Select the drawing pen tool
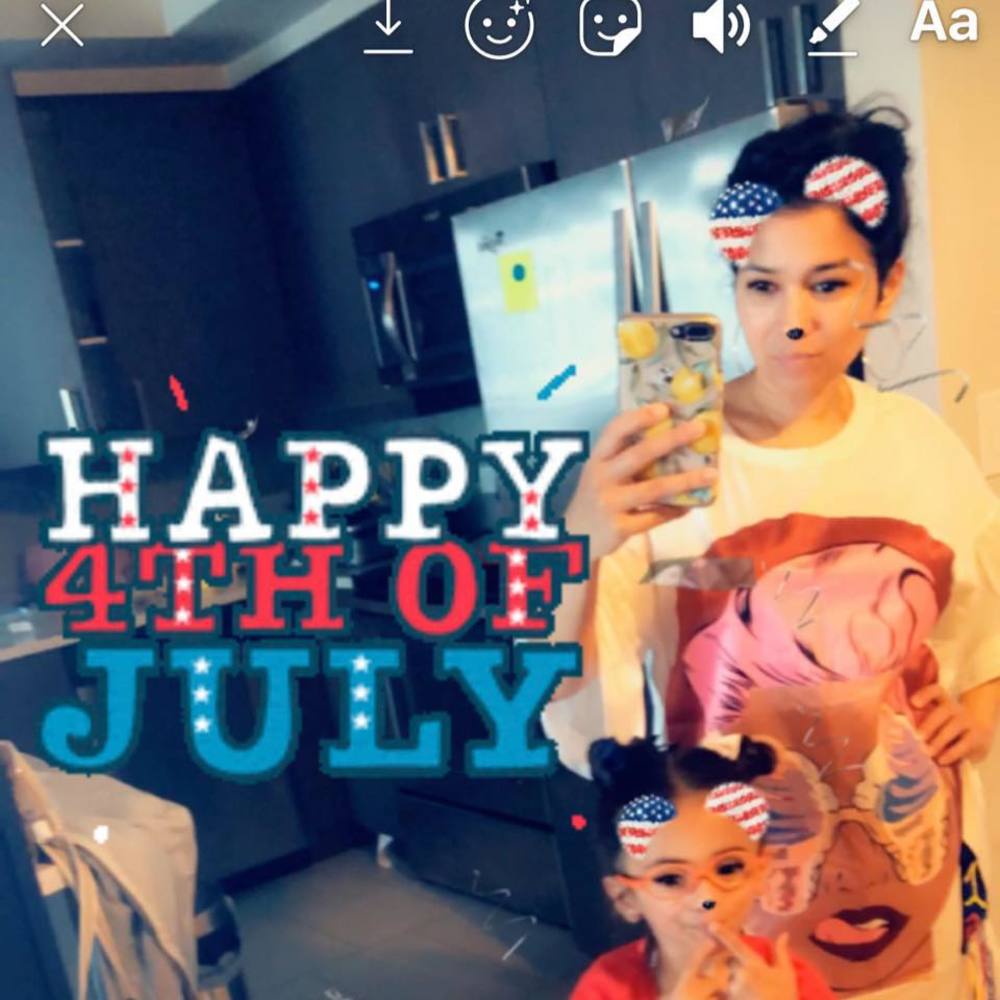This screenshot has height=1000, width=1000. [832, 24]
